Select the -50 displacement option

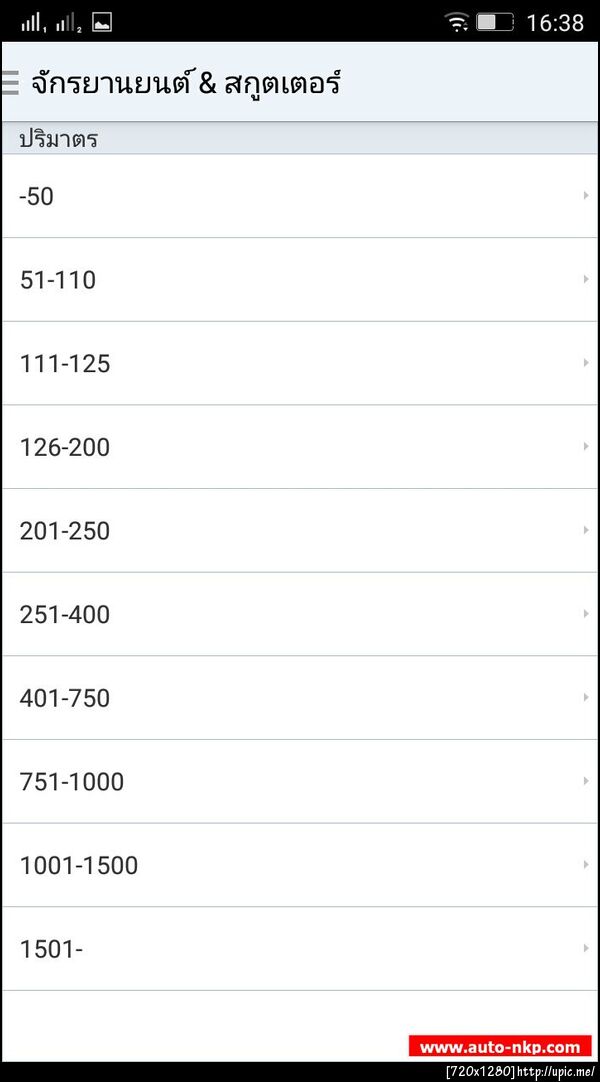(x=300, y=196)
